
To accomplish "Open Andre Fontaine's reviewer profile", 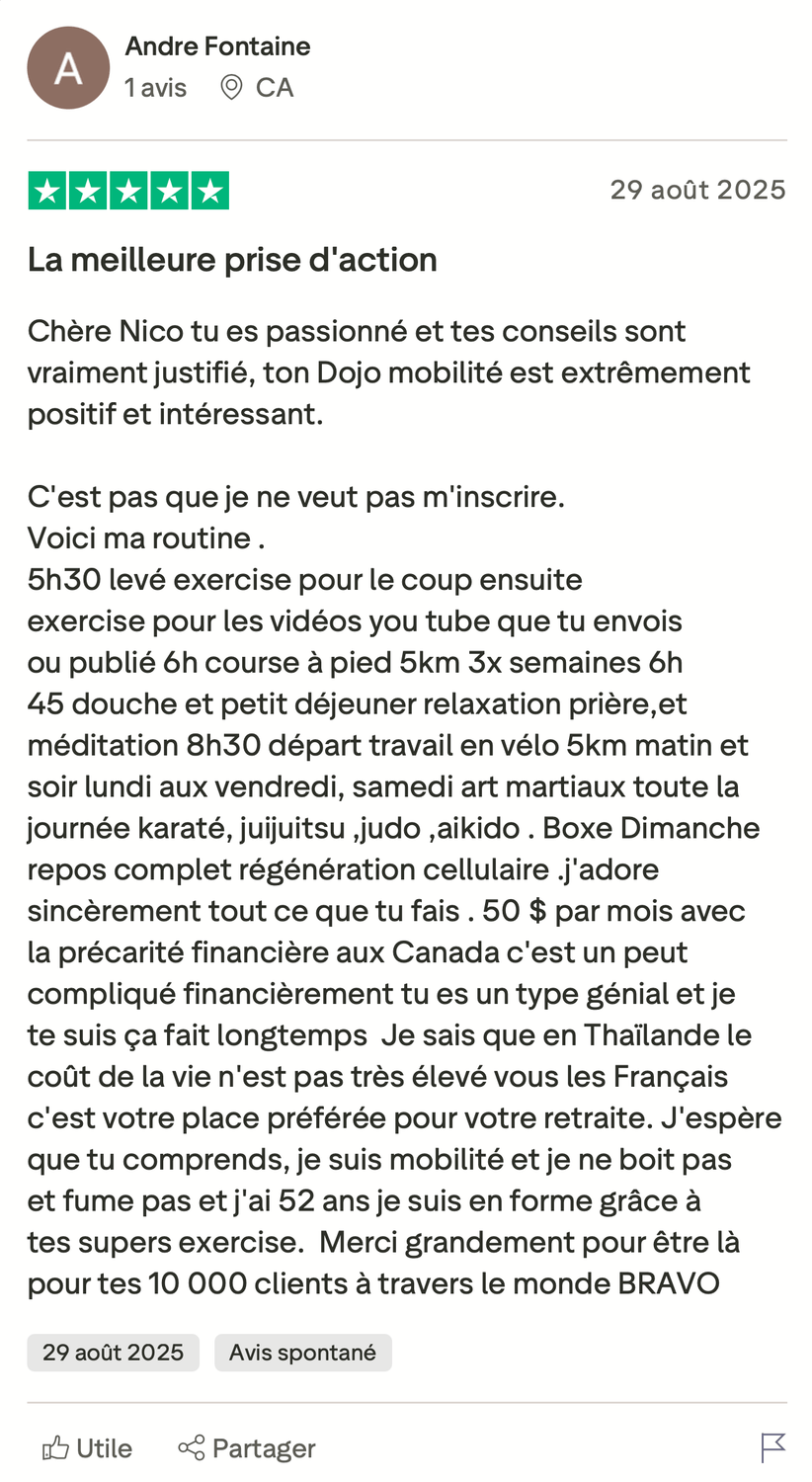I will pyautogui.click(x=217, y=46).
